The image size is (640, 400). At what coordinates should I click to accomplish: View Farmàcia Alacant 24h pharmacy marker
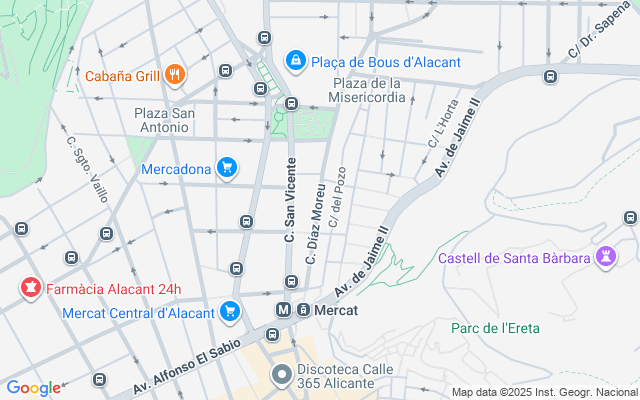click(x=31, y=289)
